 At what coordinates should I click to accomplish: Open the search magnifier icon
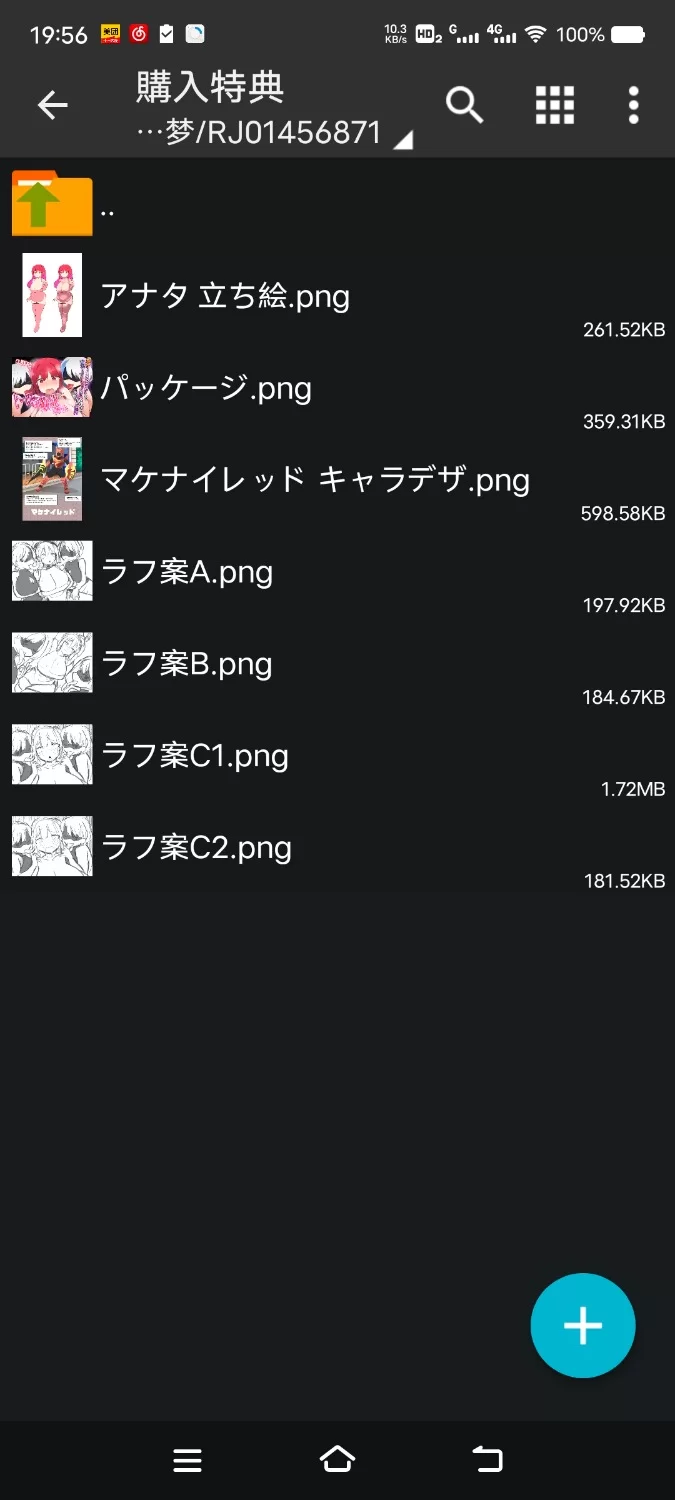click(464, 105)
